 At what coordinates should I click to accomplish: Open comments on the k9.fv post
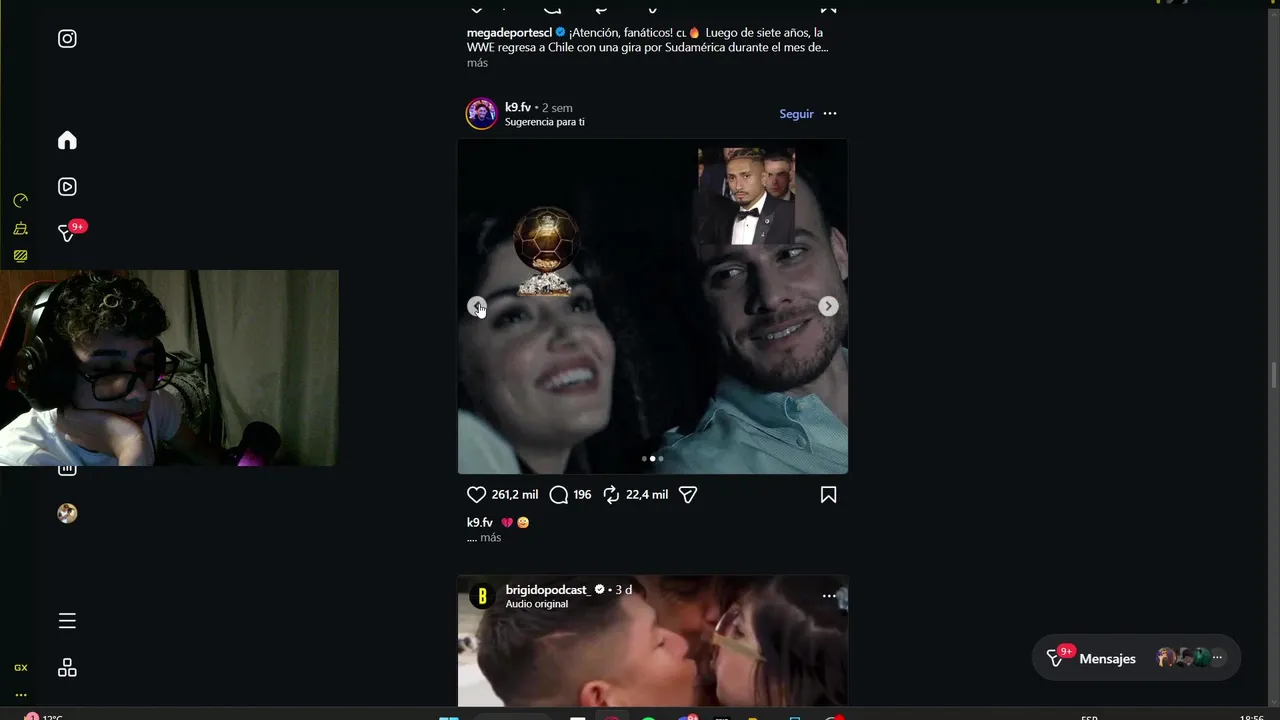pyautogui.click(x=559, y=494)
